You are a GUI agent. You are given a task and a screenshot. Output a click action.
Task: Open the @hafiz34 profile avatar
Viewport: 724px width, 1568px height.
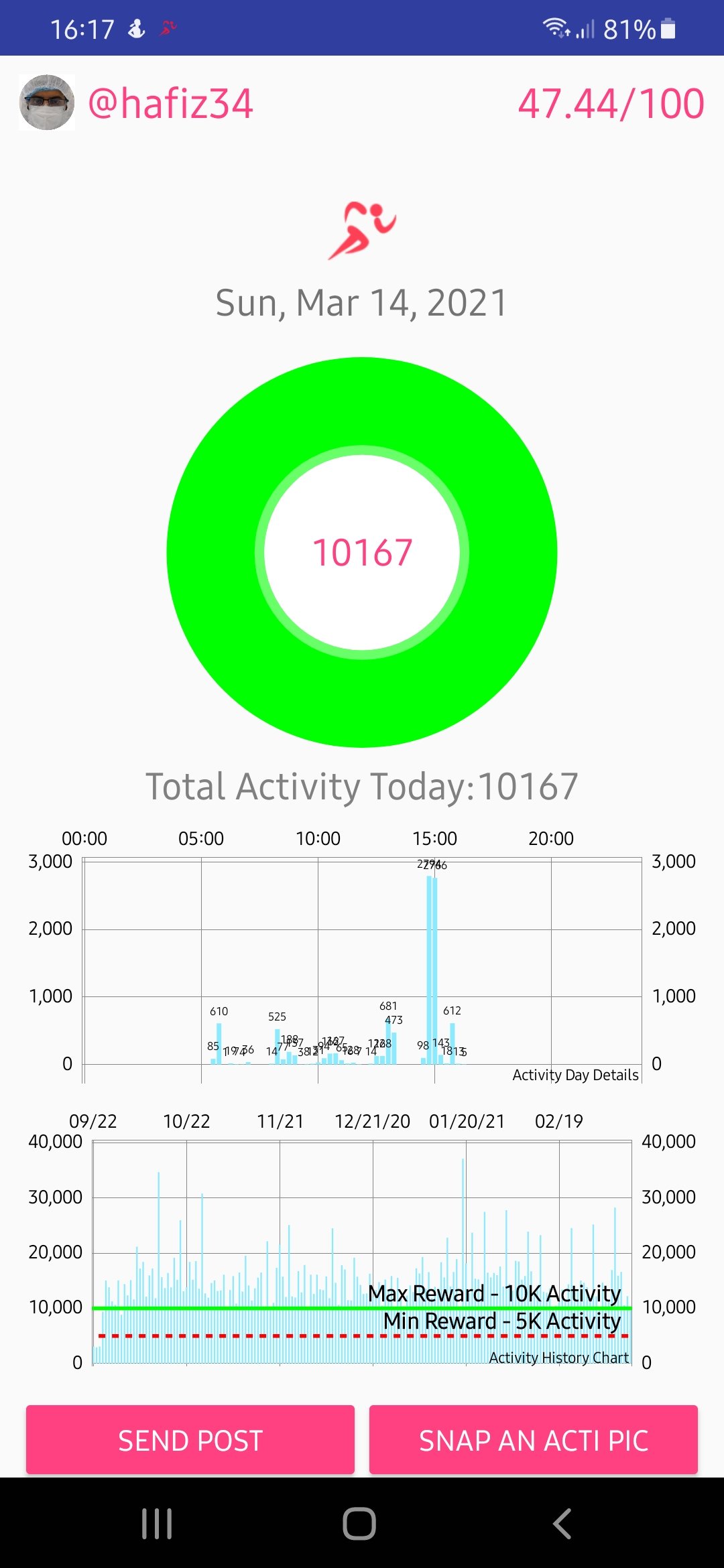click(46, 103)
